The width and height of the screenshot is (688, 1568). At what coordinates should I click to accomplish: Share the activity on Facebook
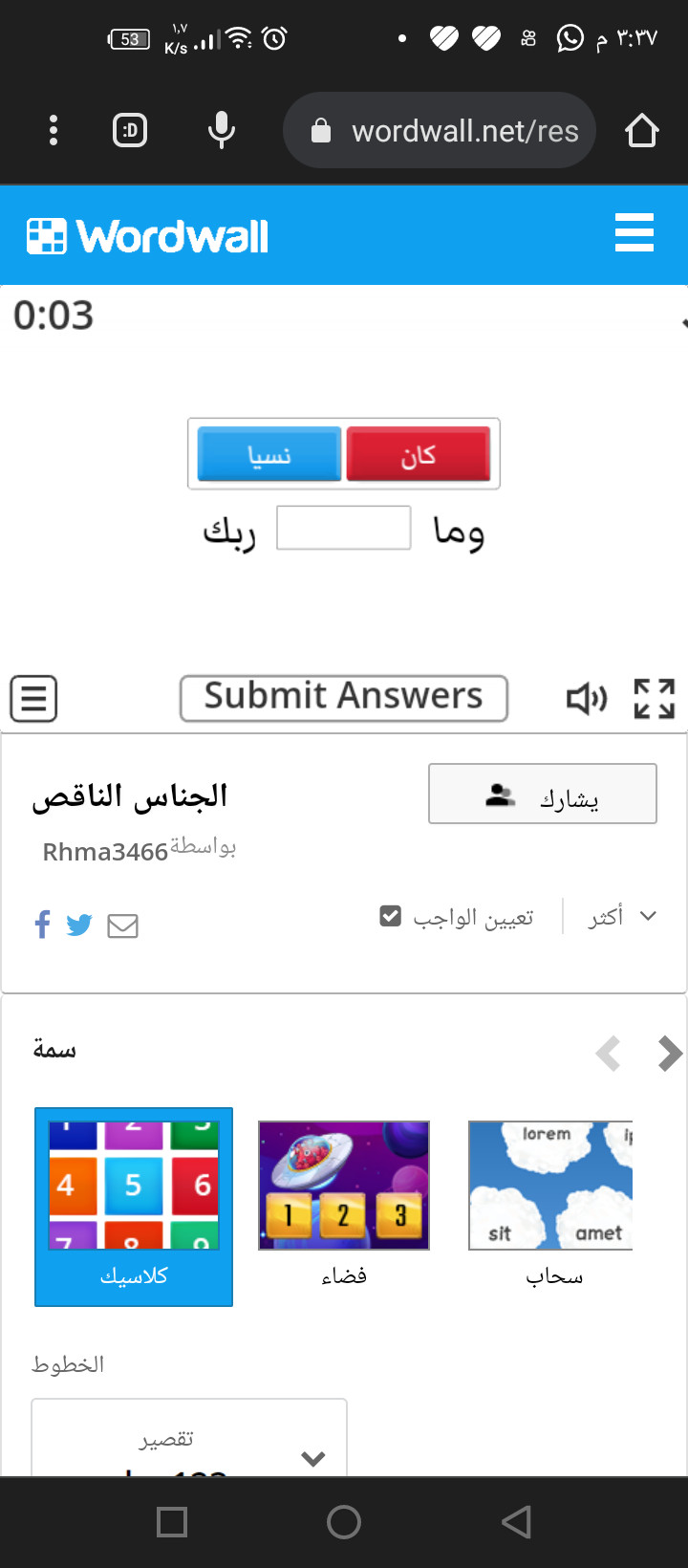[42, 925]
